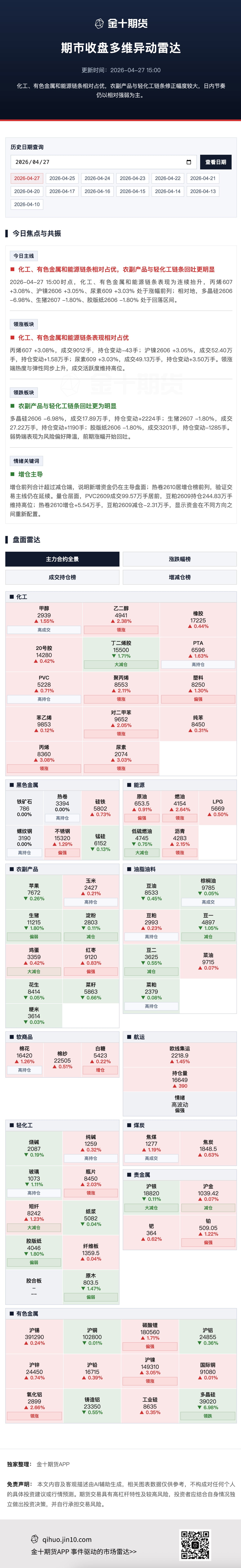Select the 2026-04-27 date chip
This screenshot has height=1568, width=241.
[27, 178]
